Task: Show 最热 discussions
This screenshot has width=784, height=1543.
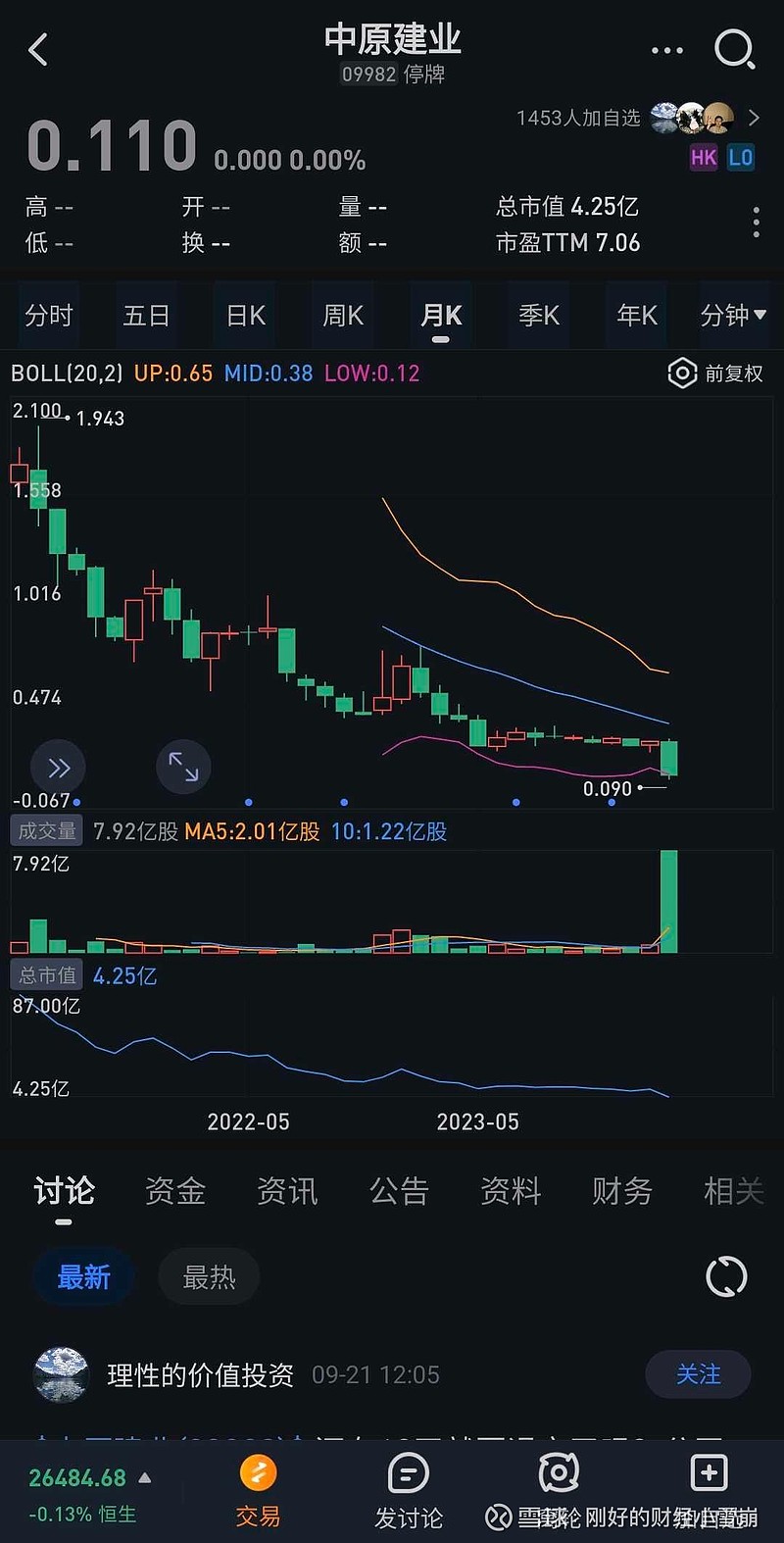Action: 209,1277
